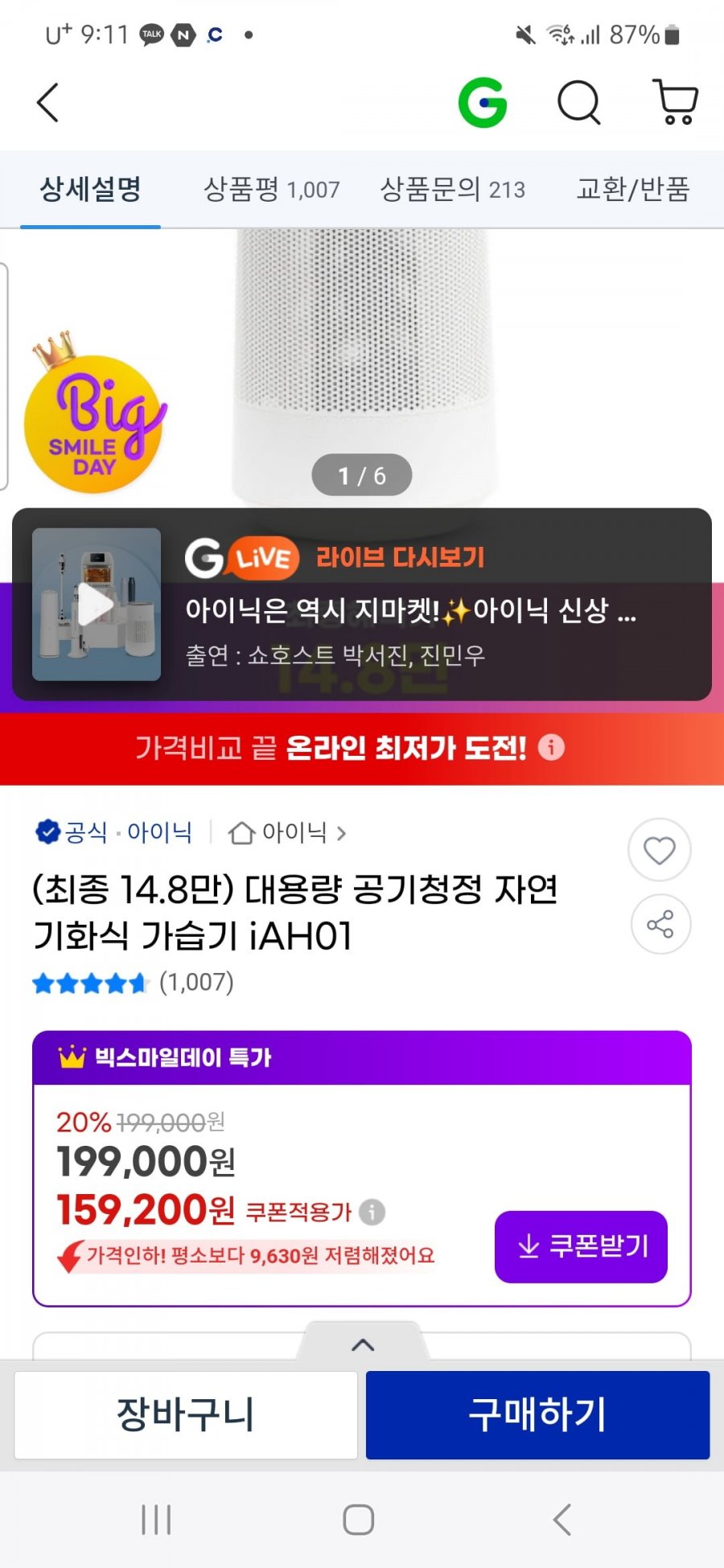
Task: Expand the bottom panel chevron
Action: (x=363, y=1344)
